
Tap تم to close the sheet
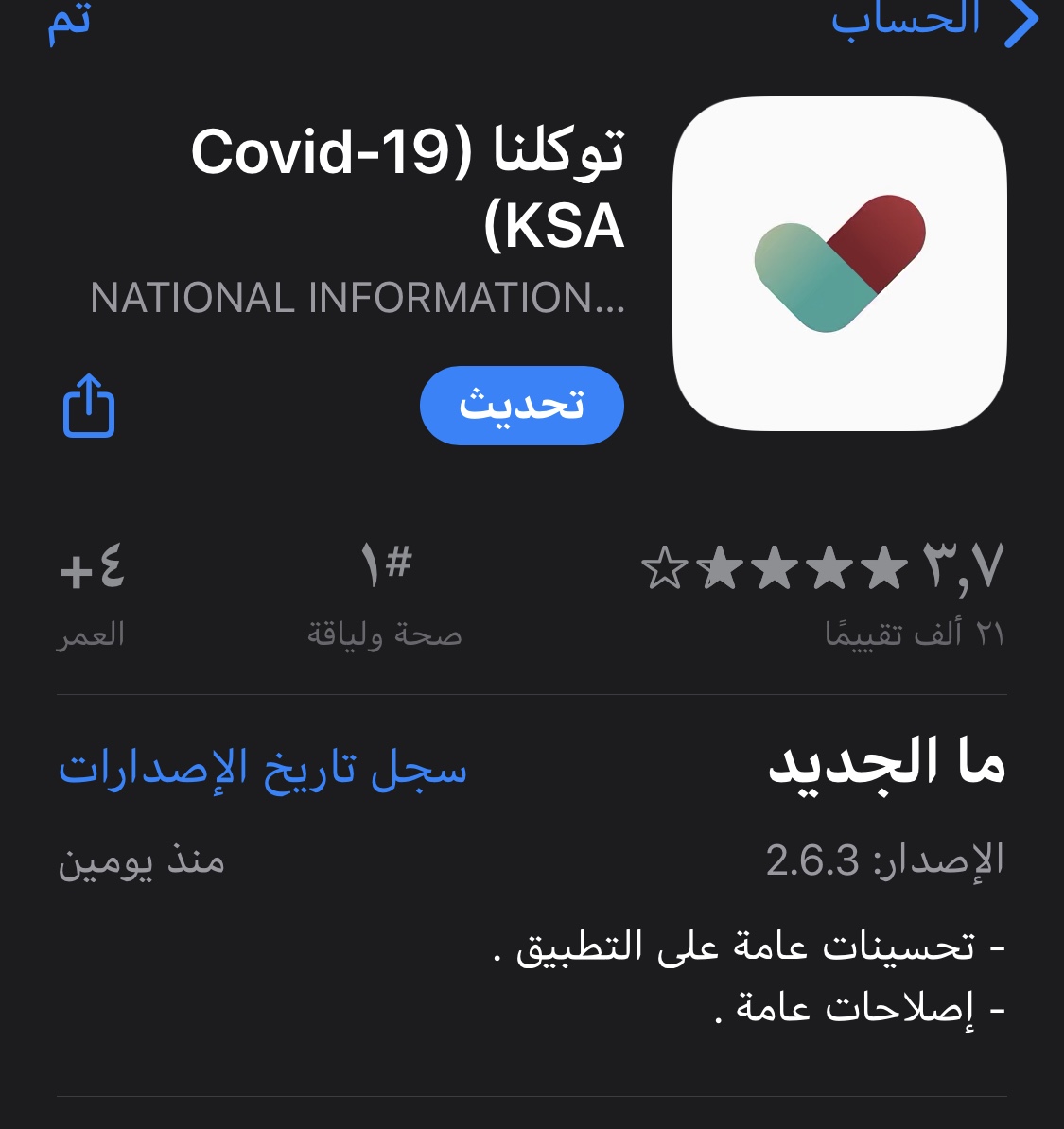coord(68,21)
